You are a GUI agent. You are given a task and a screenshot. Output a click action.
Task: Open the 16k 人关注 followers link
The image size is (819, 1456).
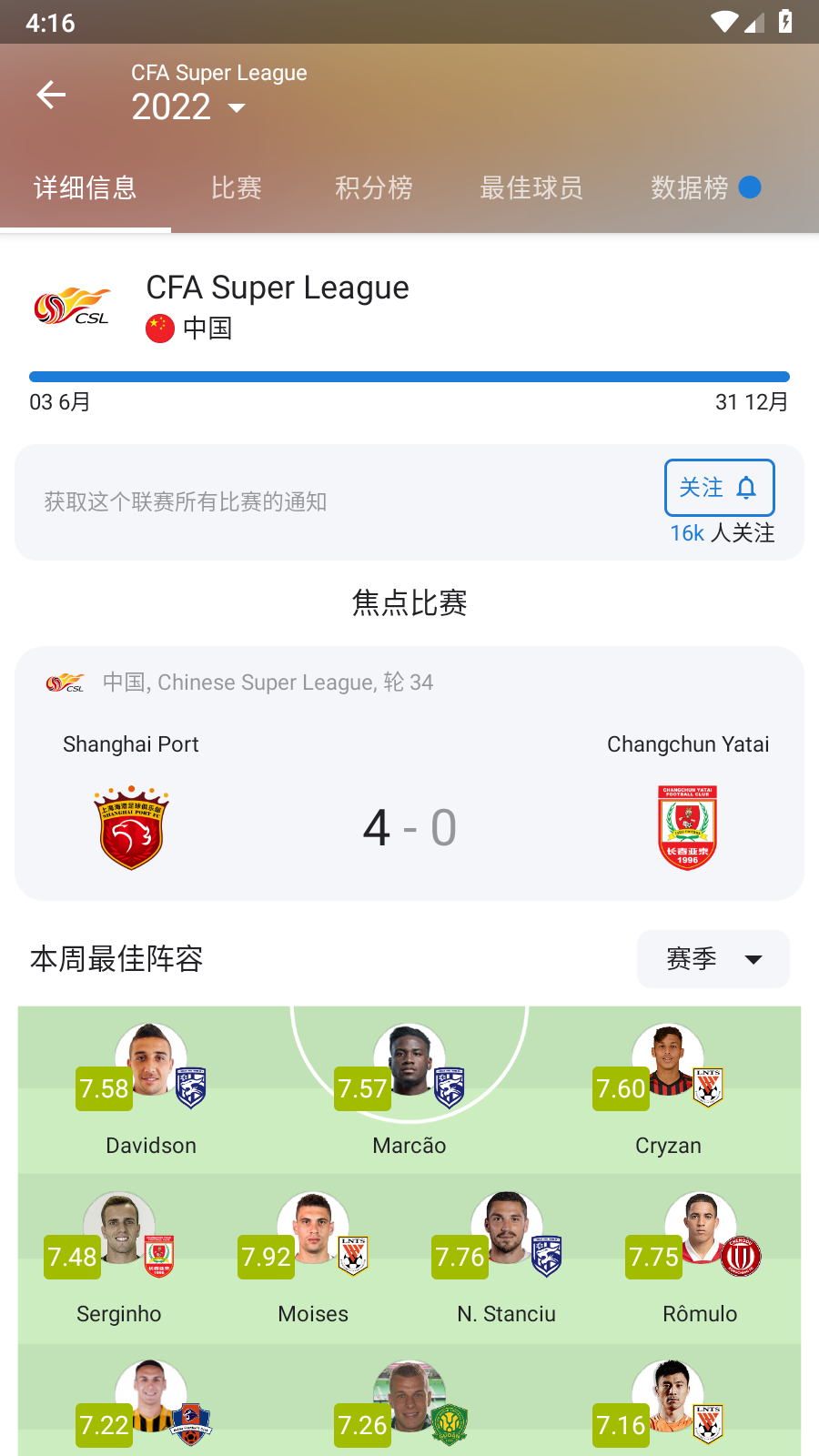tap(720, 533)
